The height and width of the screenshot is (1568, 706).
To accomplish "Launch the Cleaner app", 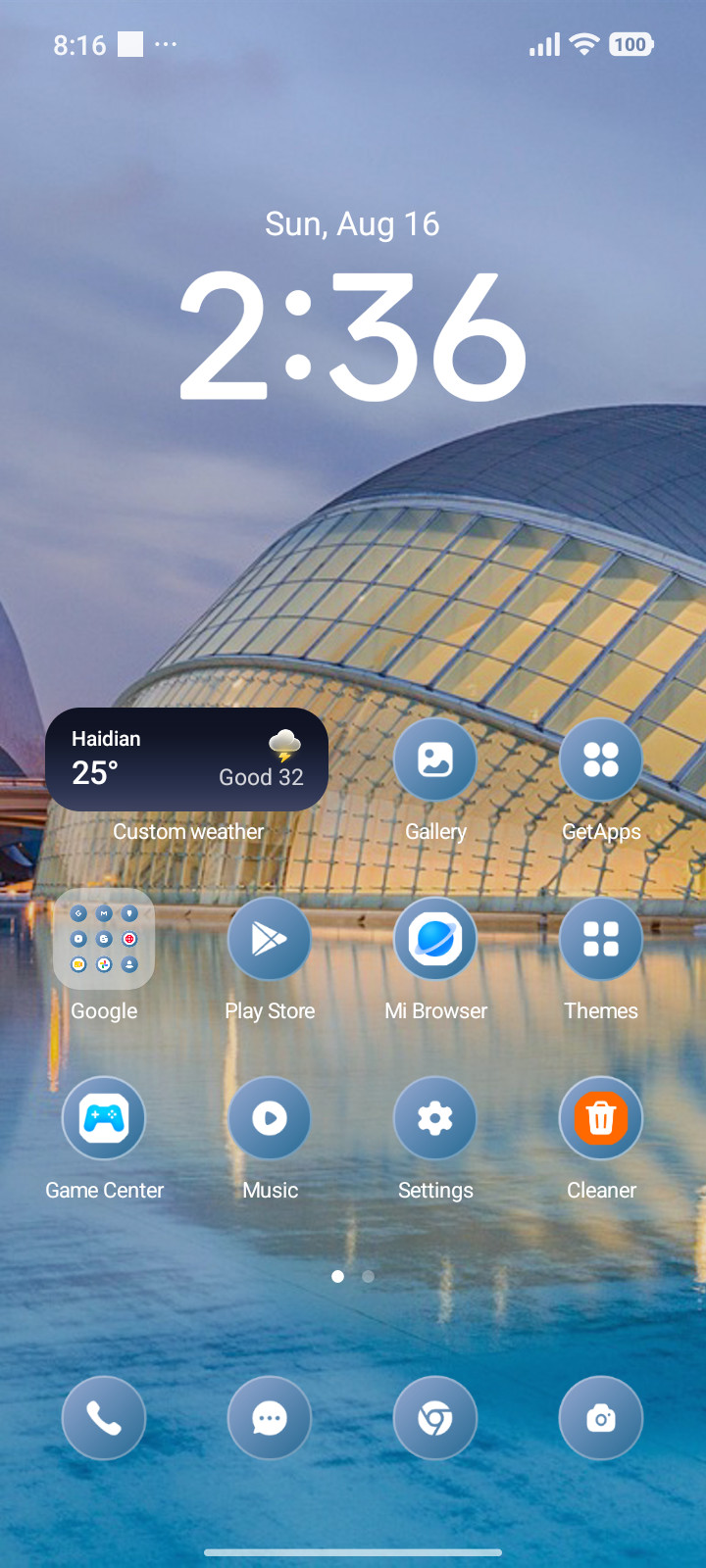I will (x=601, y=1118).
